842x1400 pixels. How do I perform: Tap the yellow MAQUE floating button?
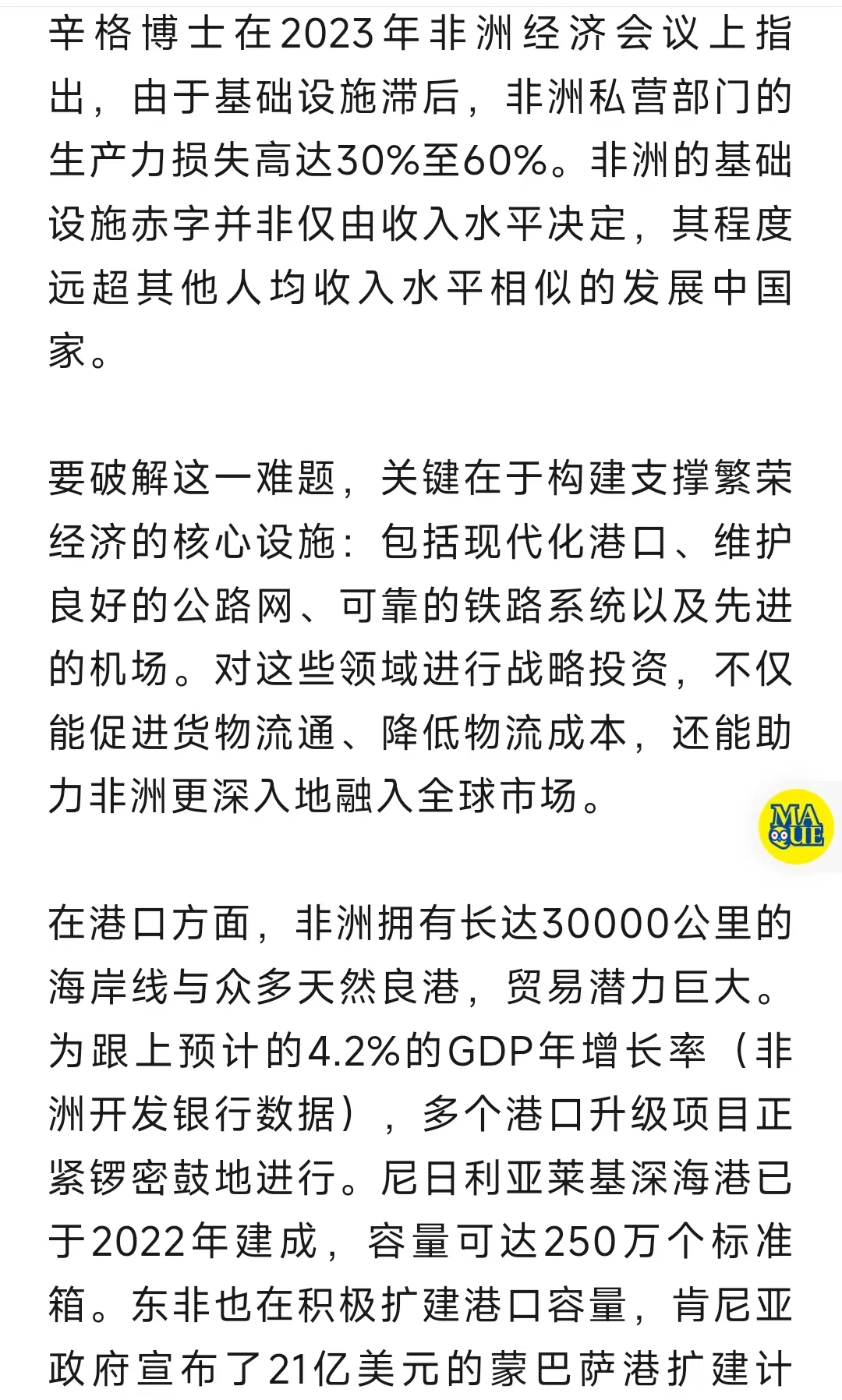[x=796, y=827]
